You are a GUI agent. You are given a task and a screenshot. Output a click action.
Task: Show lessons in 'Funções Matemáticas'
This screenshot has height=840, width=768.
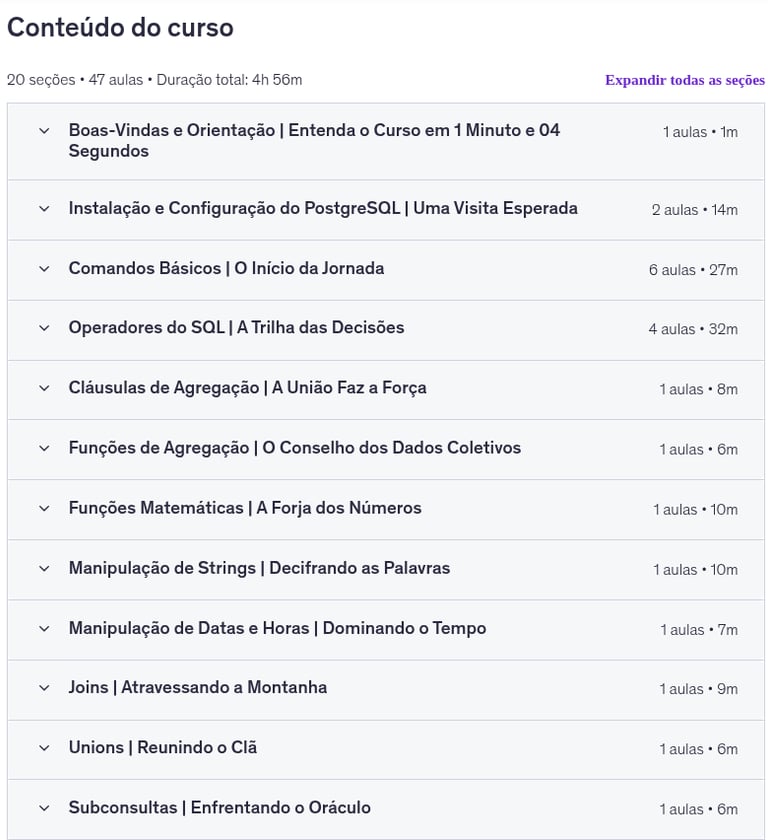(x=245, y=508)
